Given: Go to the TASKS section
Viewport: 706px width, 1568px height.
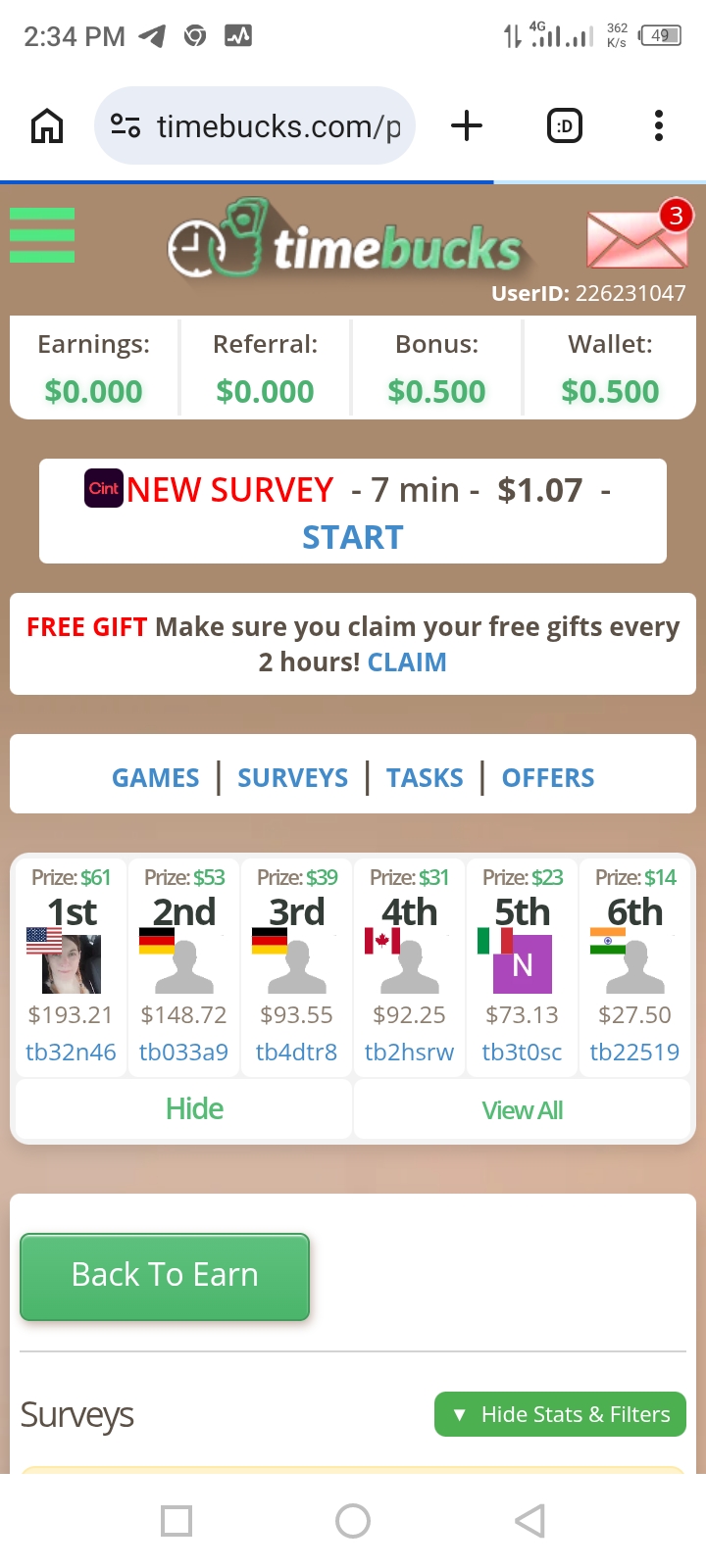Looking at the screenshot, I should (x=425, y=778).
